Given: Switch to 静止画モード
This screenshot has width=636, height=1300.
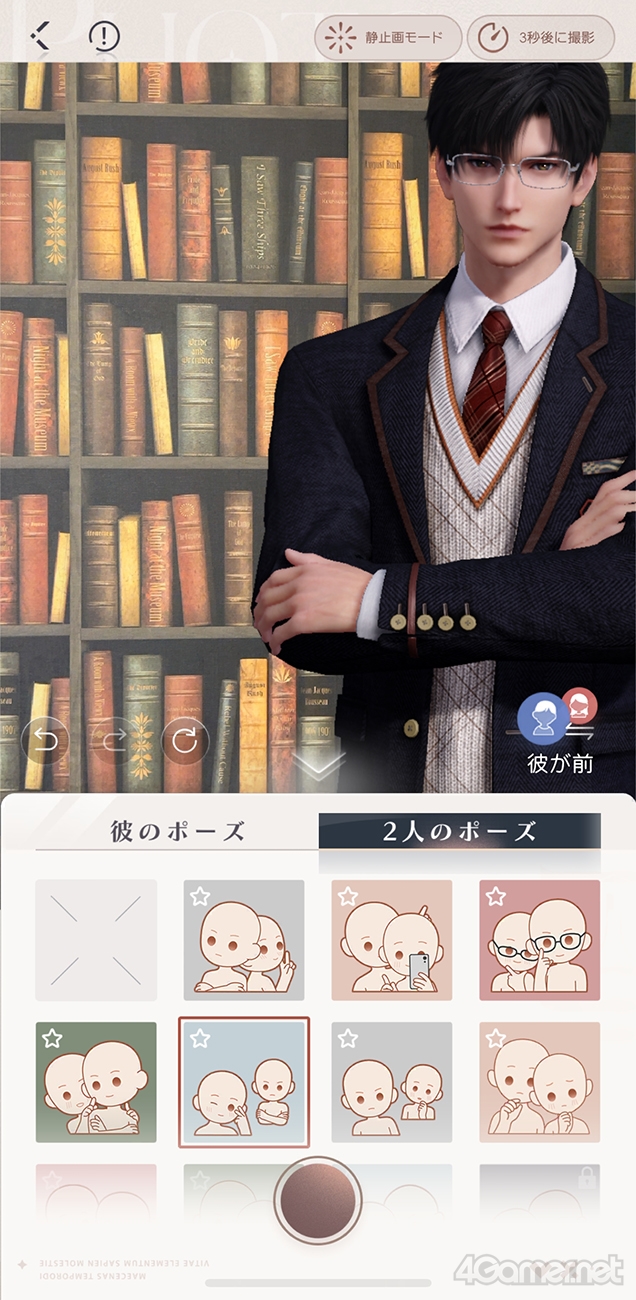Looking at the screenshot, I should pos(388,38).
